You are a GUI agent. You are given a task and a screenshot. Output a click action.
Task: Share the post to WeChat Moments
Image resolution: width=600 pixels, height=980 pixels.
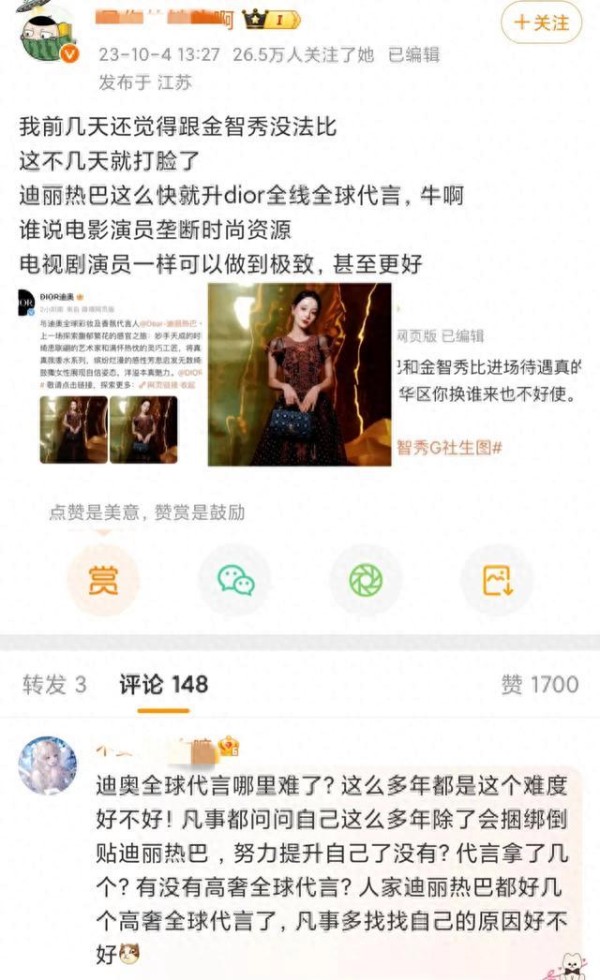pyautogui.click(x=366, y=580)
